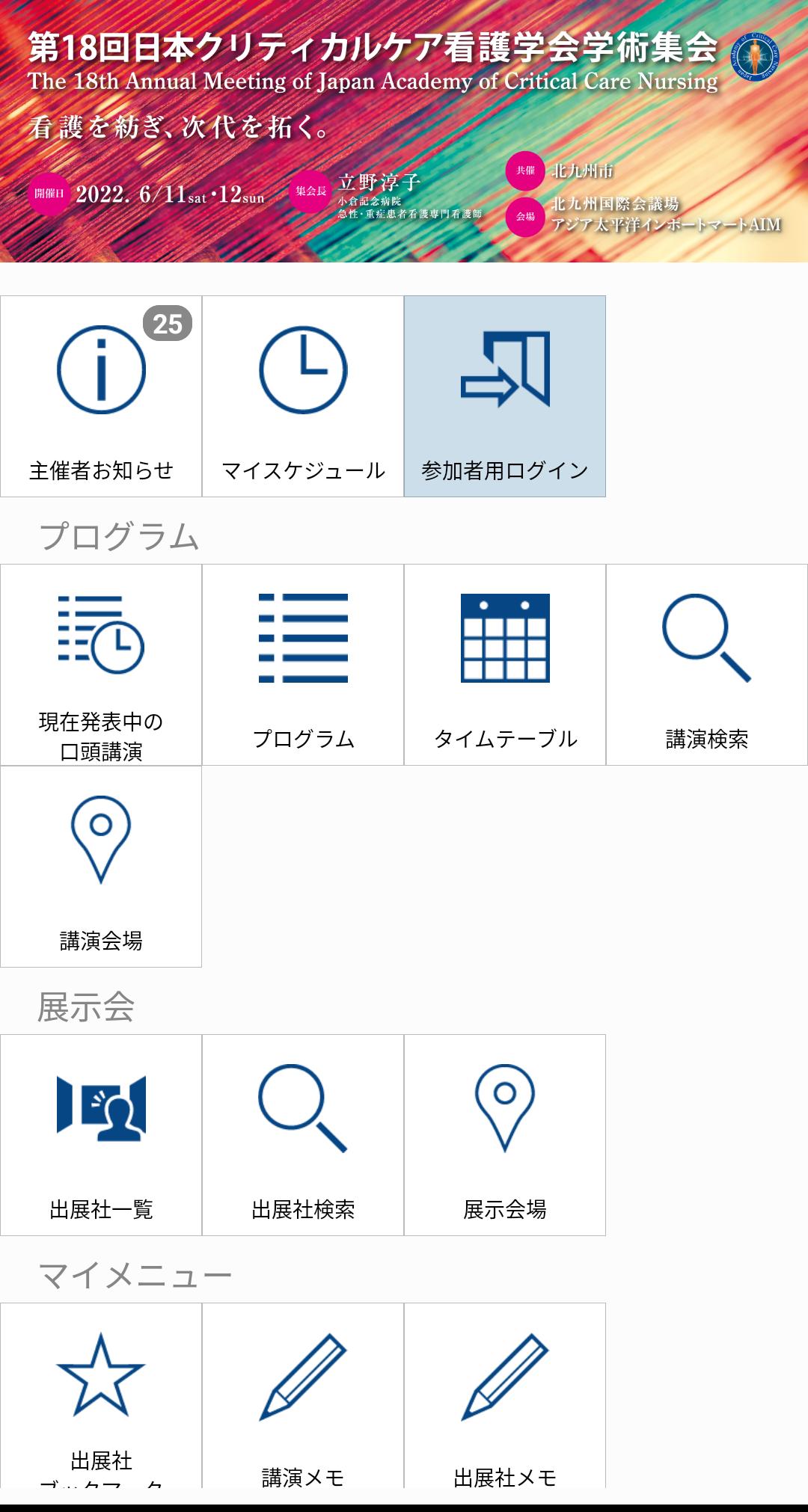Open マイスケジュール tile
Viewport: 808px width, 1512px height.
[x=303, y=396]
